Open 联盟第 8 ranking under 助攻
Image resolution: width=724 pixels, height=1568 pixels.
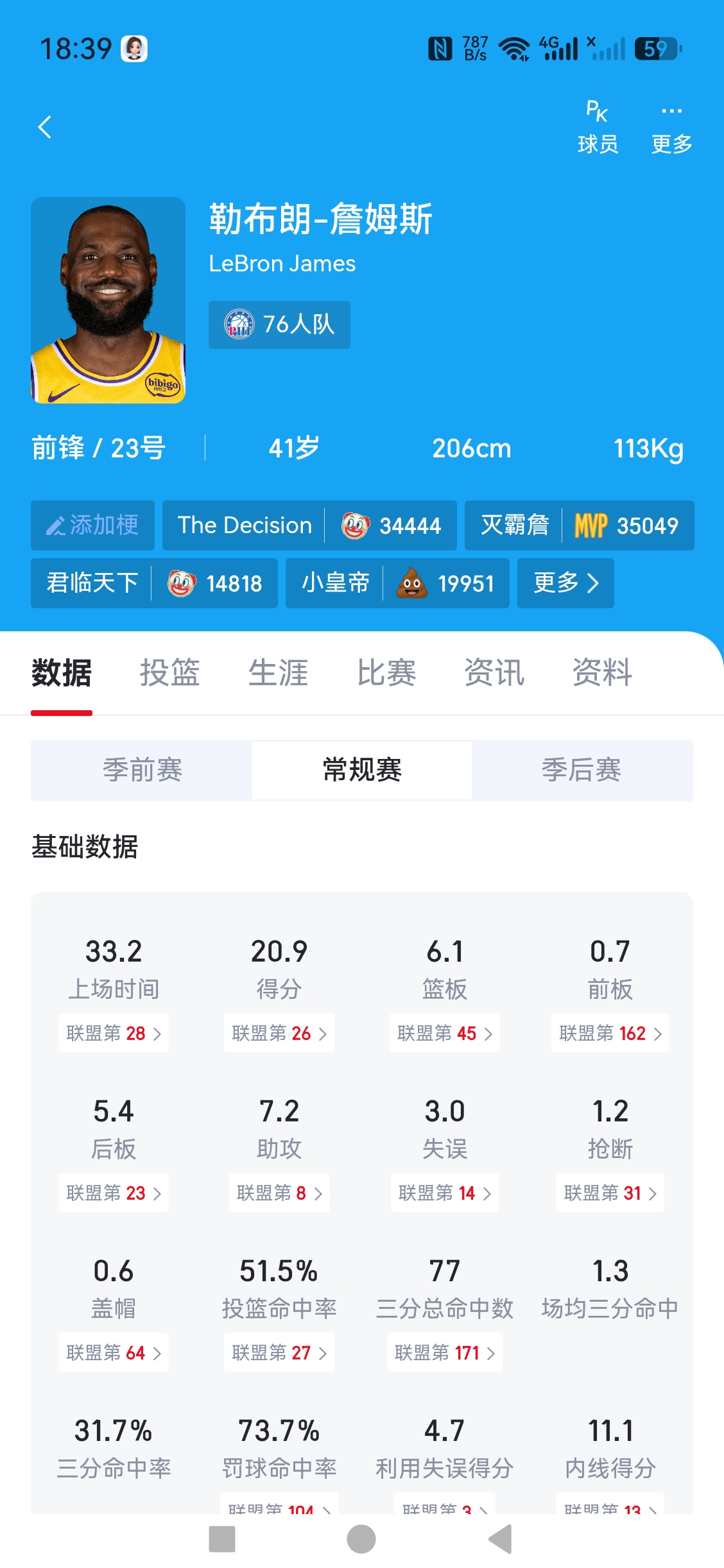[279, 1193]
